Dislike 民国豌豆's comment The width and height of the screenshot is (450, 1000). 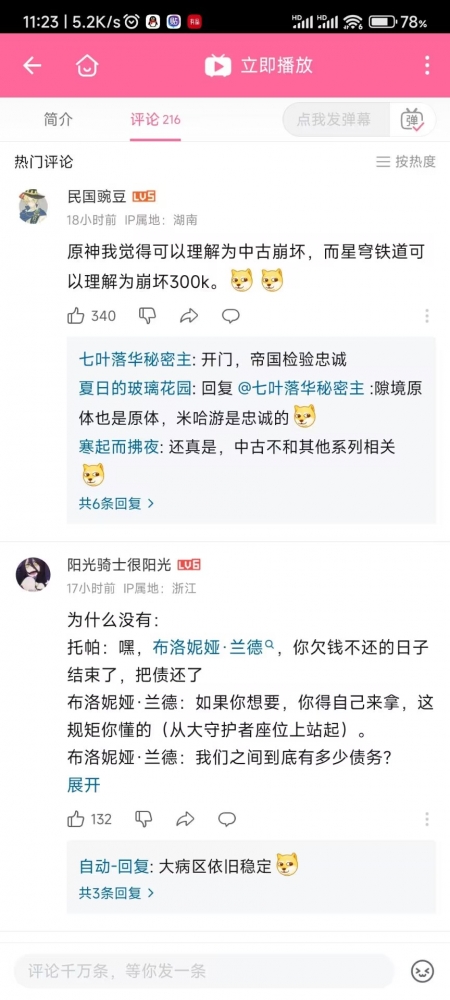pos(147,315)
